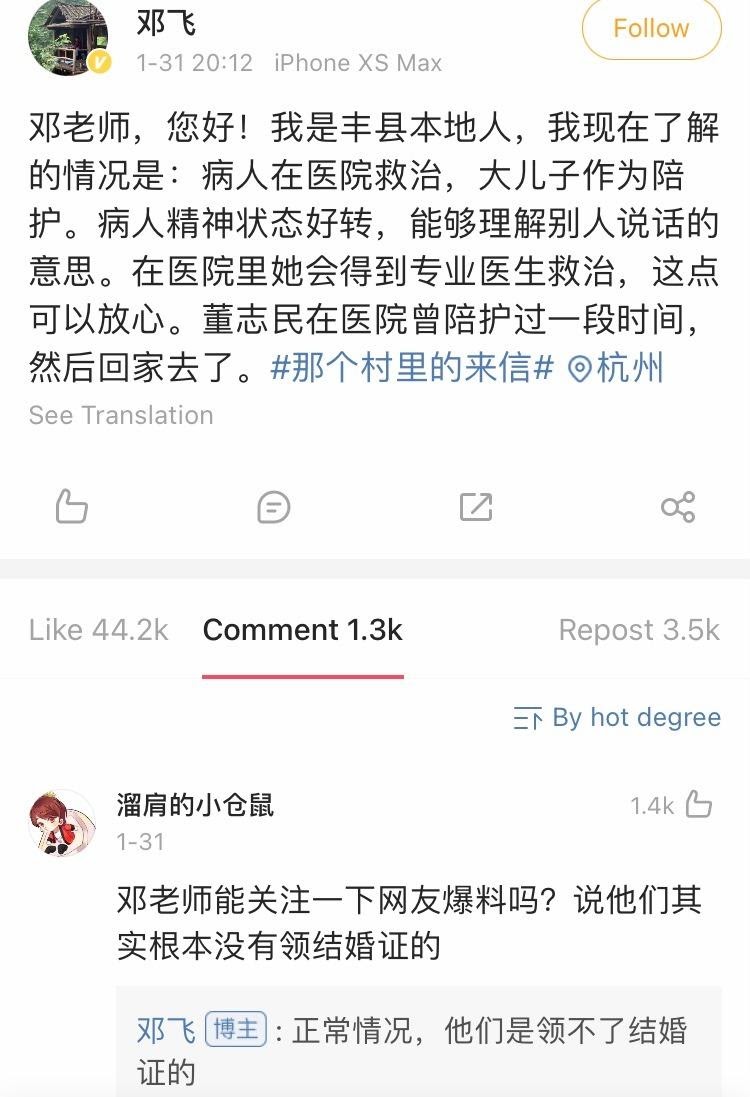Tap See Translation under the post
This screenshot has width=750, height=1097.
point(121,415)
